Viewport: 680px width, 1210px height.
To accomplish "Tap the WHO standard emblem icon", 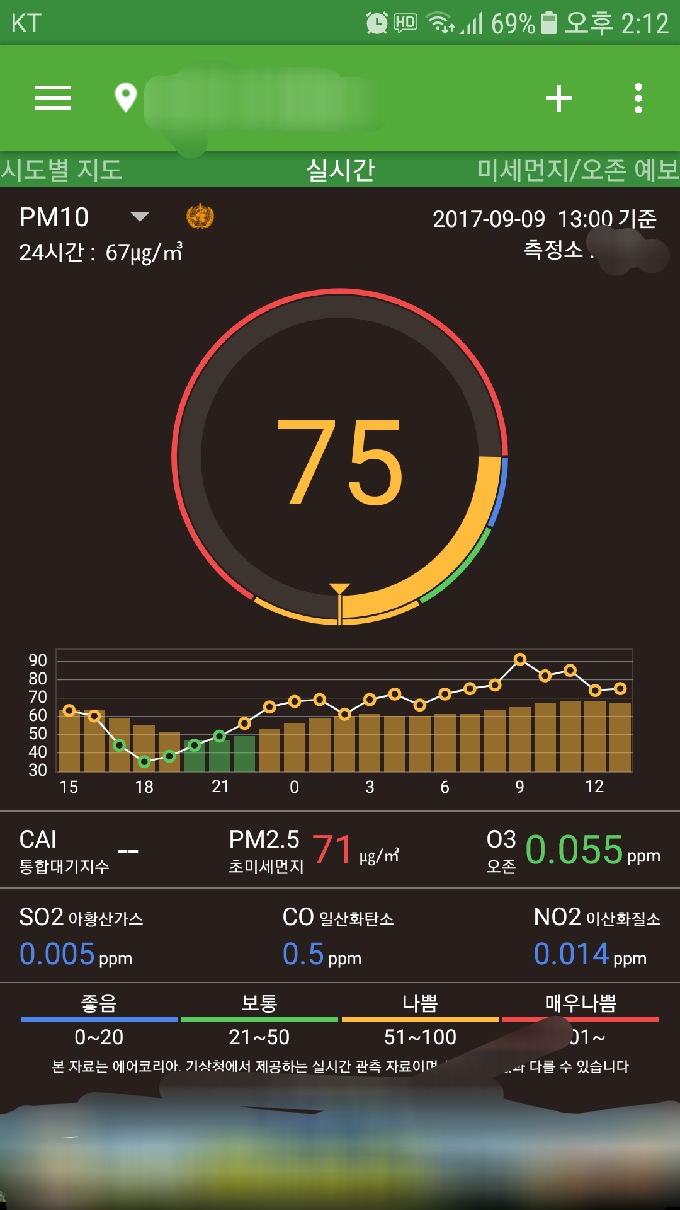I will pos(200,216).
